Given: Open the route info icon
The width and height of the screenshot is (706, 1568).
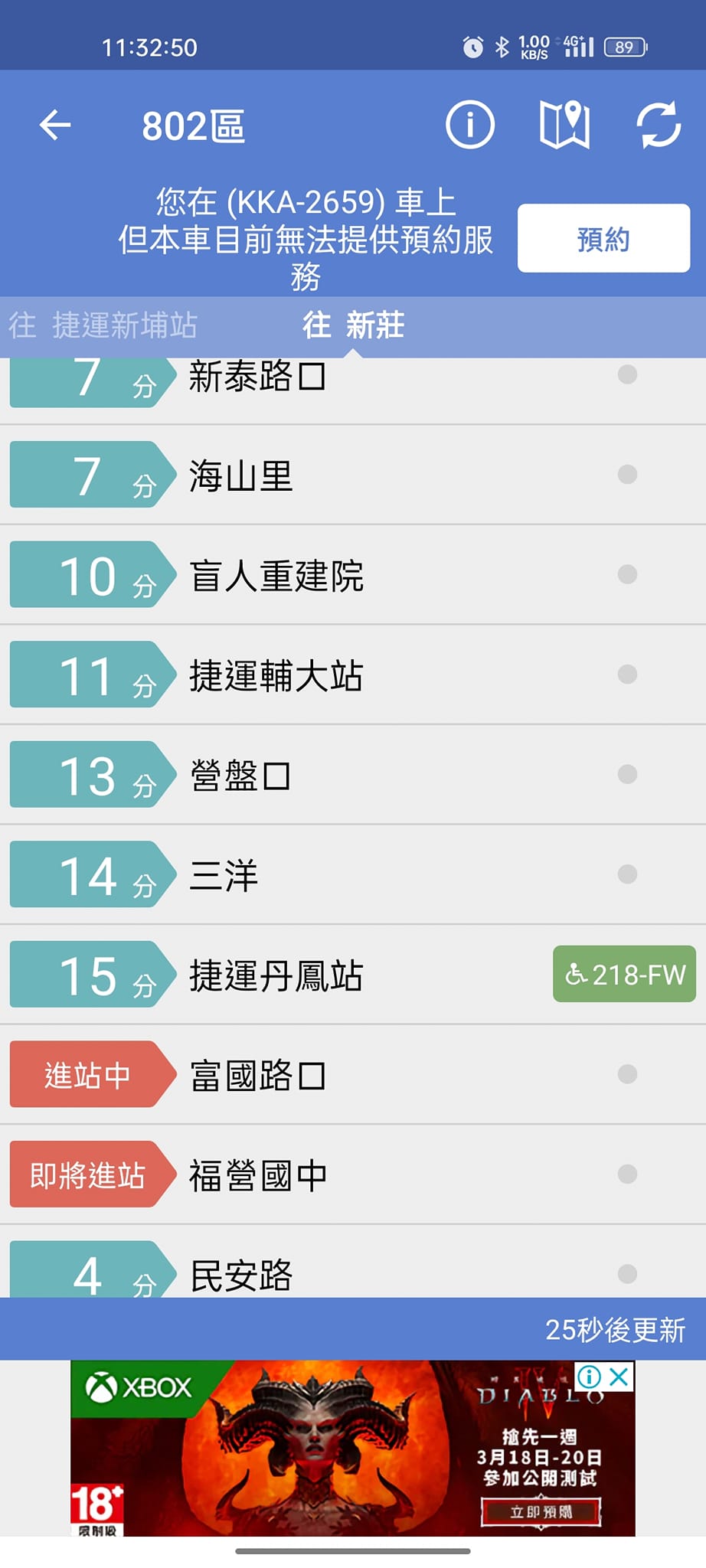Looking at the screenshot, I should (x=470, y=125).
